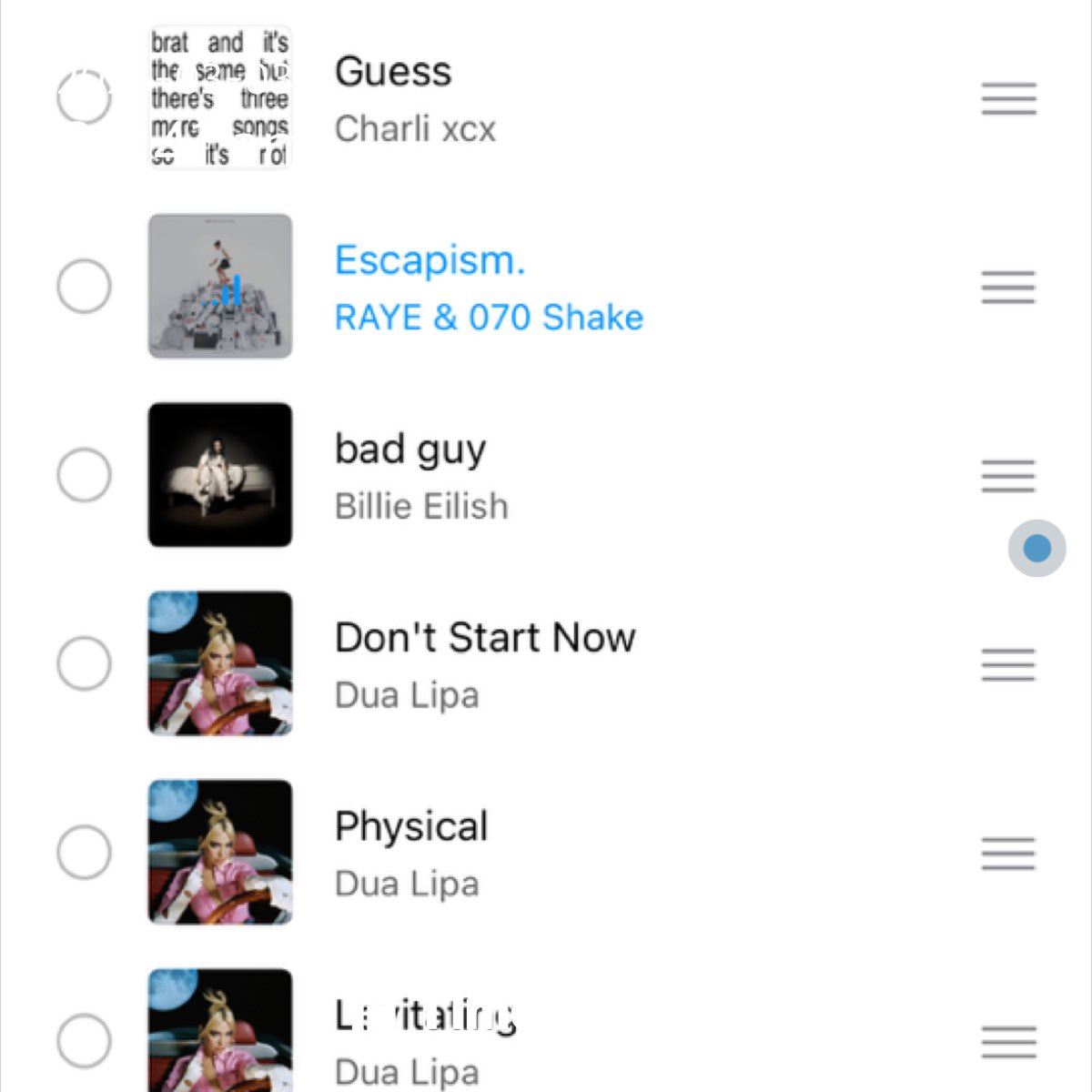Mark Don't Start Now as selected
The height and width of the screenshot is (1092, 1092).
84,663
